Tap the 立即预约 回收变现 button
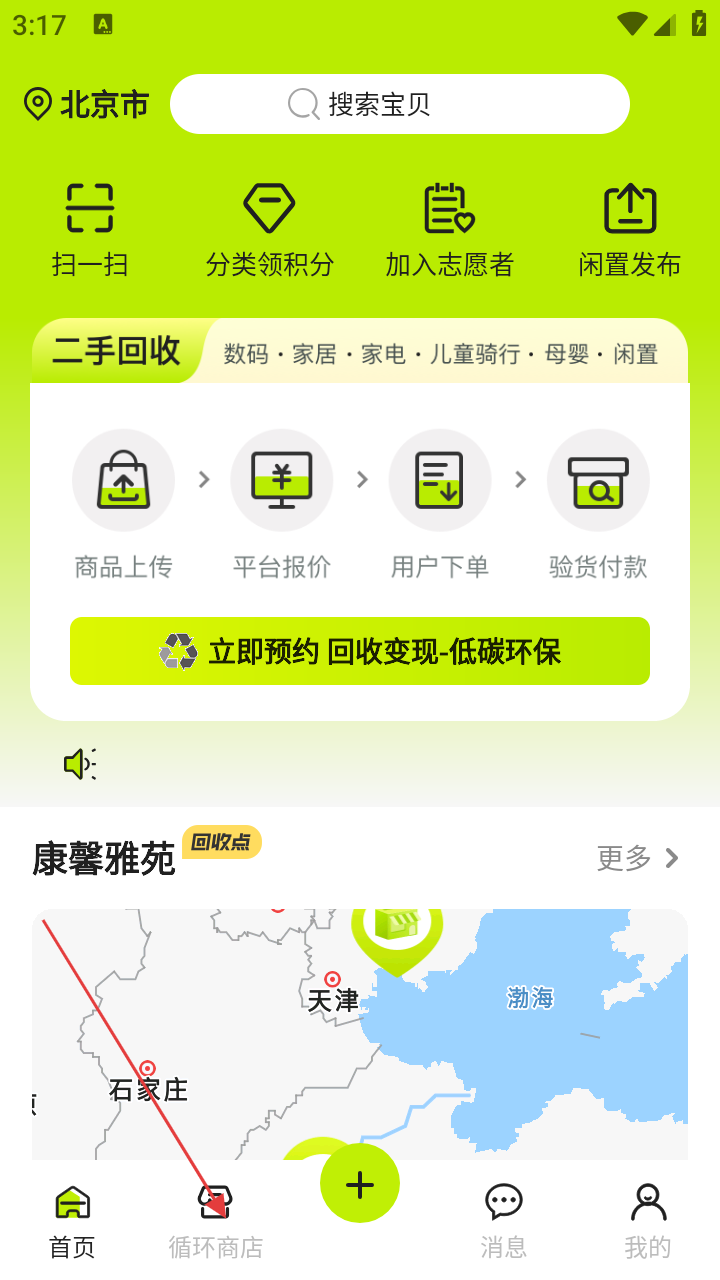The image size is (720, 1280). [360, 651]
